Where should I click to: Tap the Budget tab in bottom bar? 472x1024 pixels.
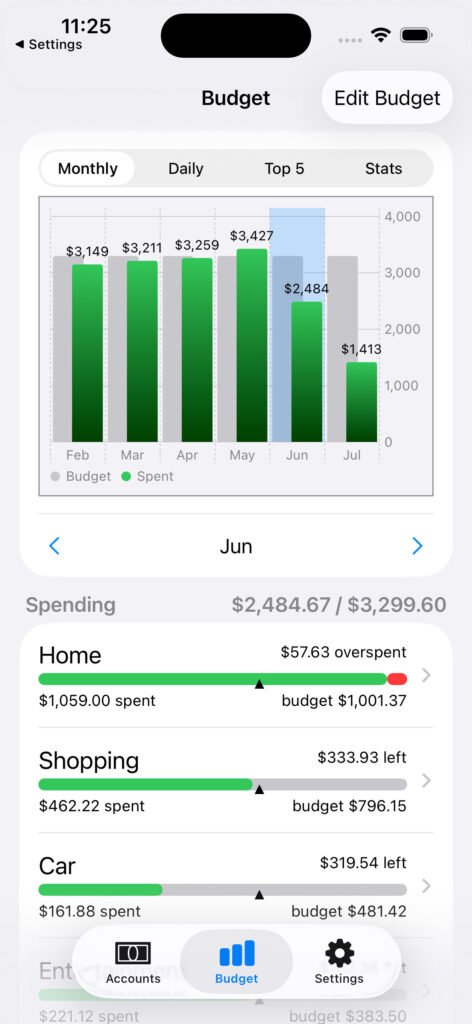tap(236, 963)
